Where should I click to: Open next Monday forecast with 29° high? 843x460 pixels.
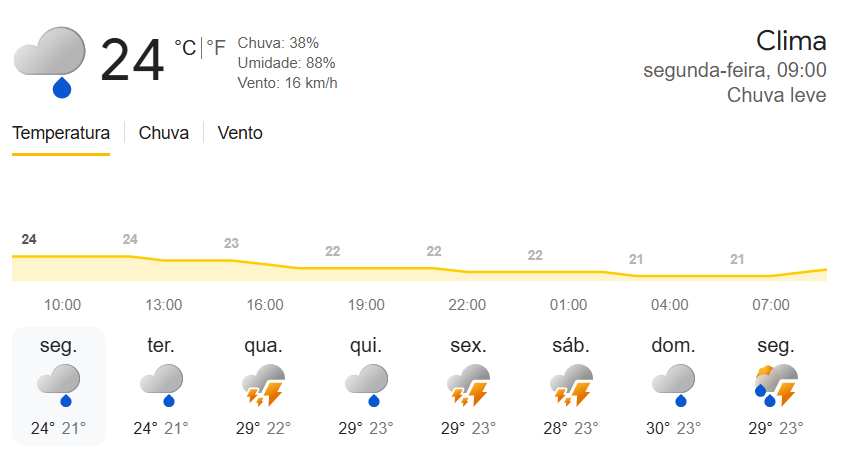[x=776, y=386]
